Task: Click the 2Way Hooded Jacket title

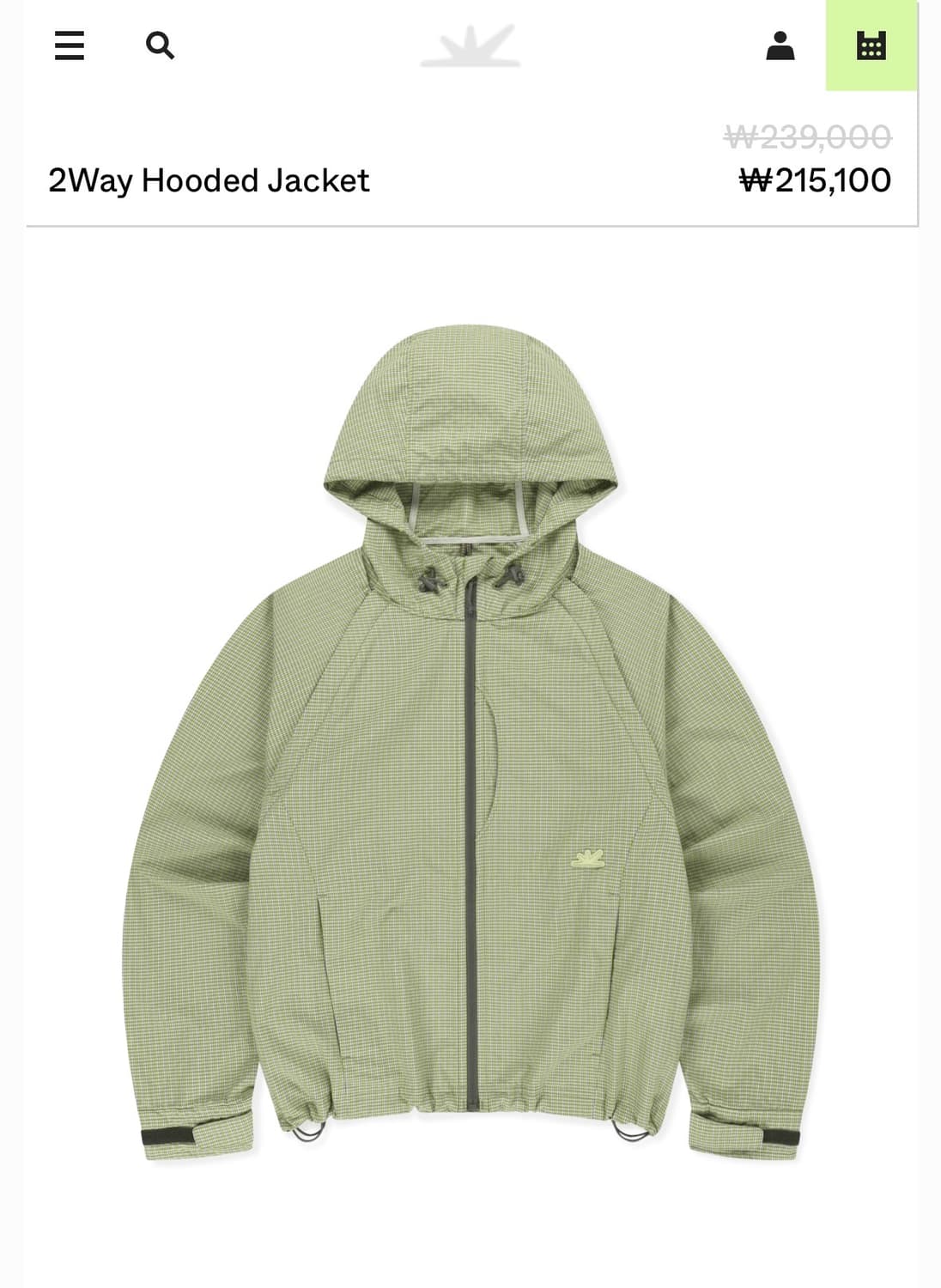Action: tap(209, 180)
